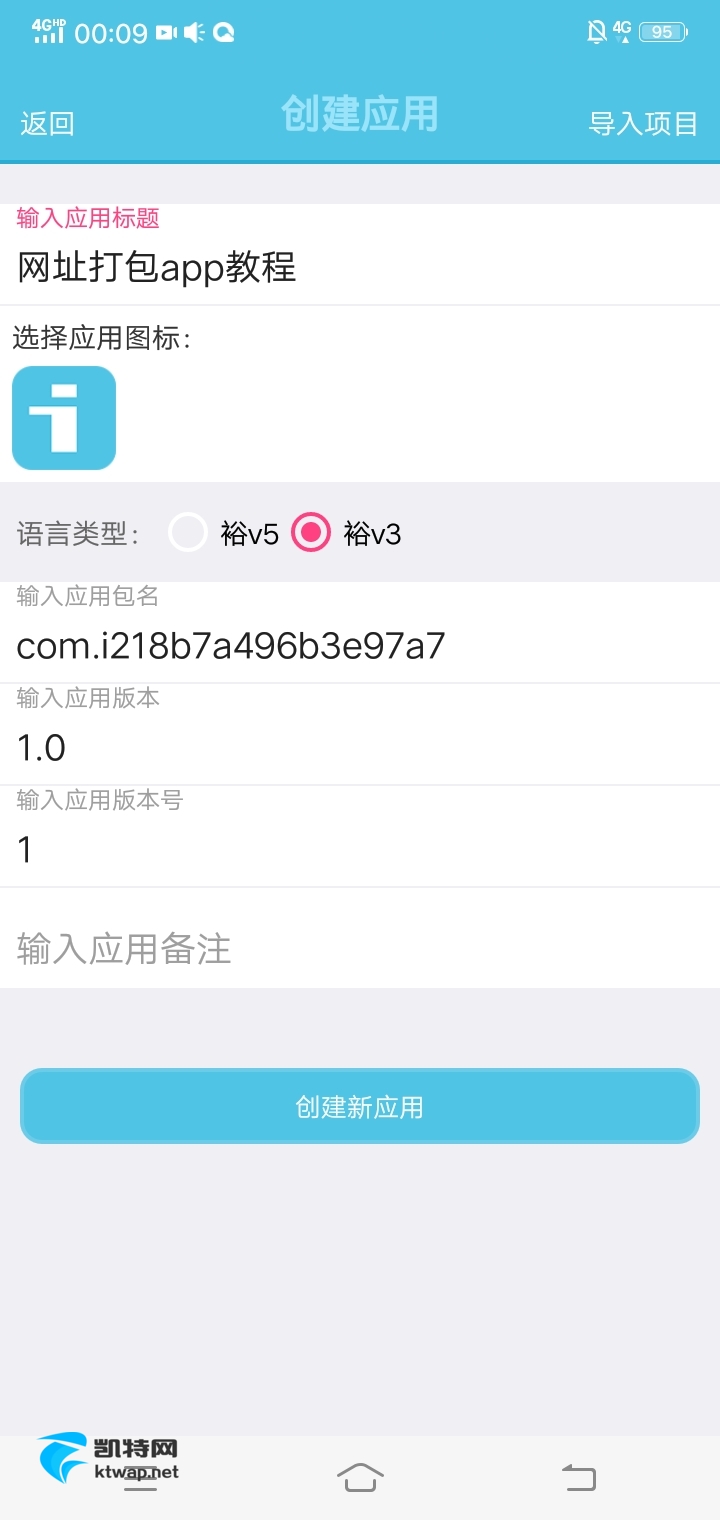Open 导入项目 to import a project
The image size is (720, 1520).
pyautogui.click(x=643, y=124)
